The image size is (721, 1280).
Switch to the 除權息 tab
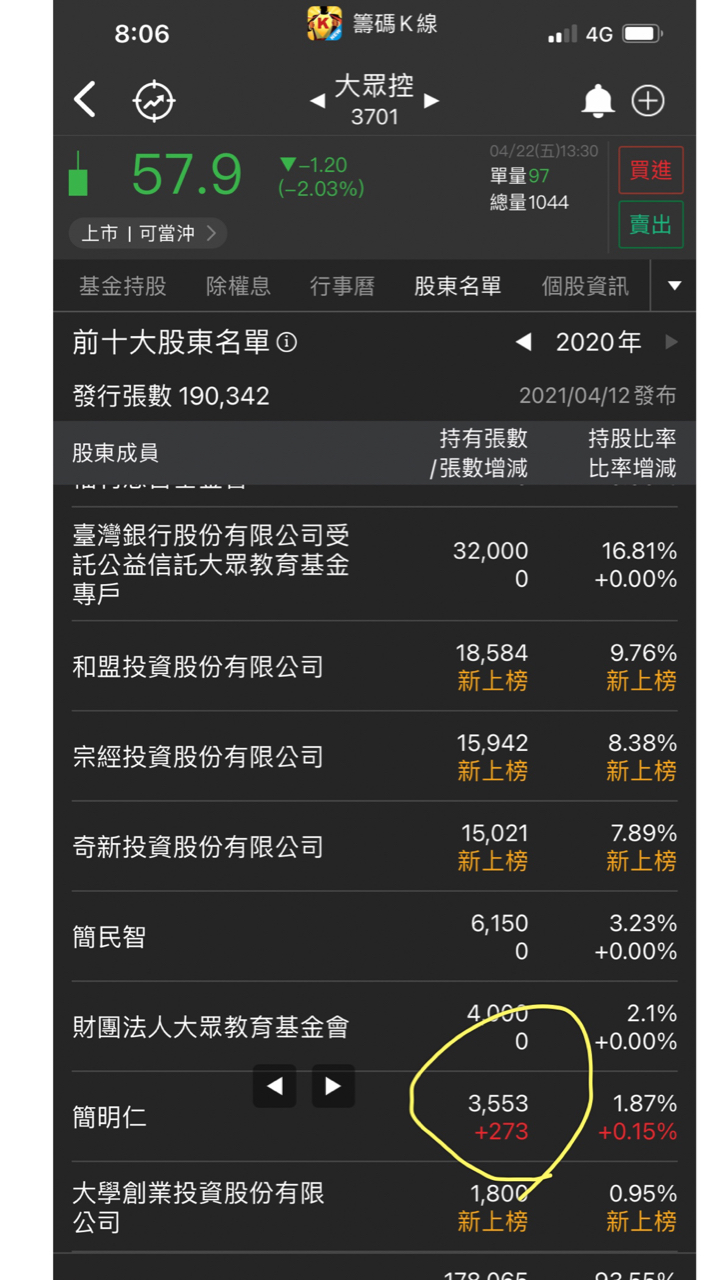click(238, 287)
